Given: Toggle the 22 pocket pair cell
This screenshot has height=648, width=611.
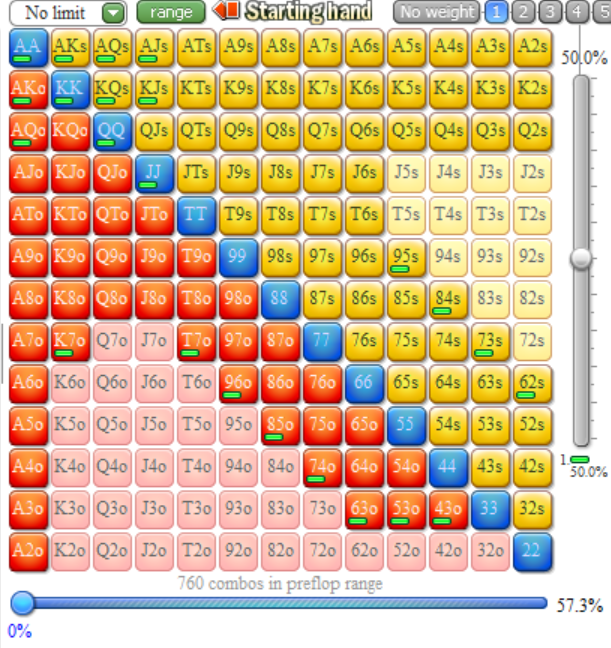Looking at the screenshot, I should click(x=531, y=551).
